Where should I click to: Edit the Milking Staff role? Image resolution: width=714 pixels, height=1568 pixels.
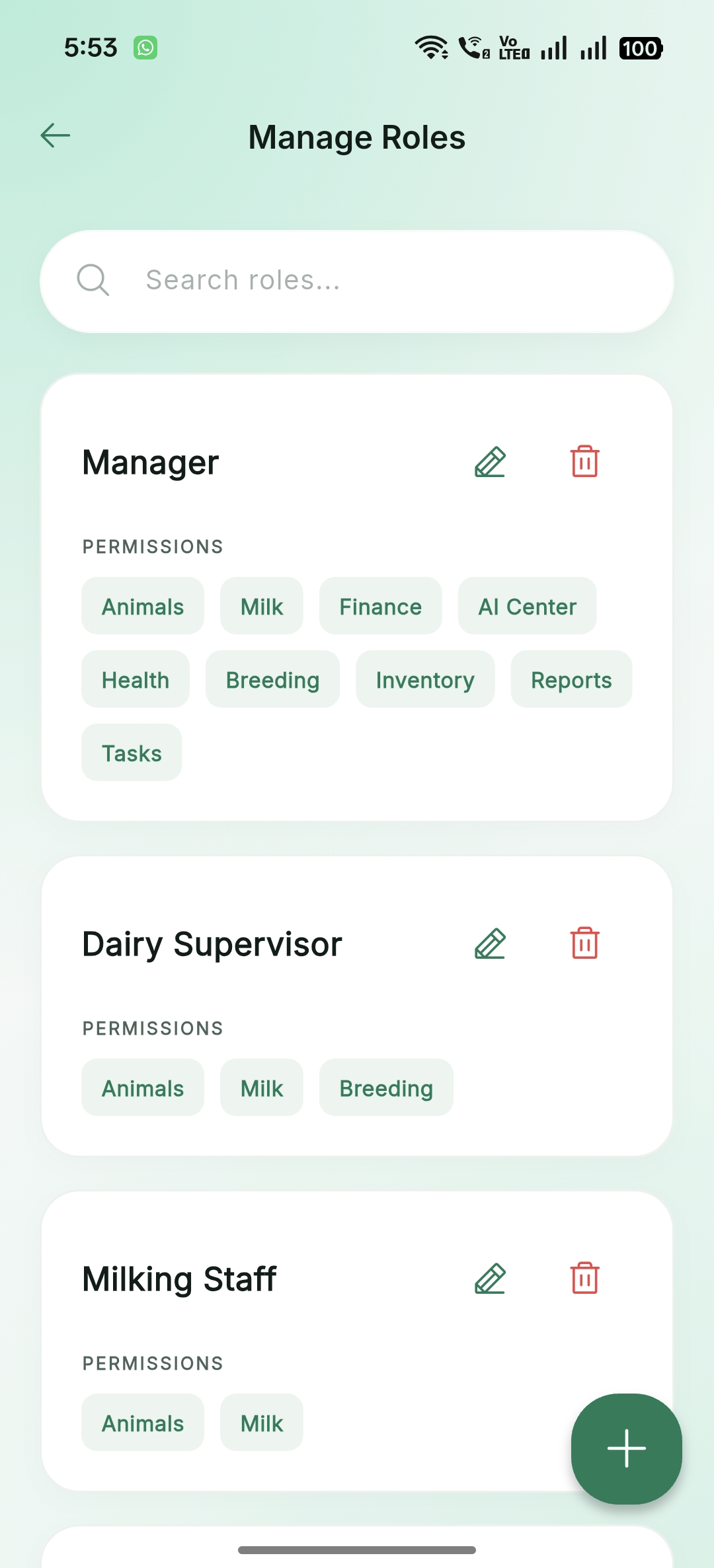pos(490,1279)
